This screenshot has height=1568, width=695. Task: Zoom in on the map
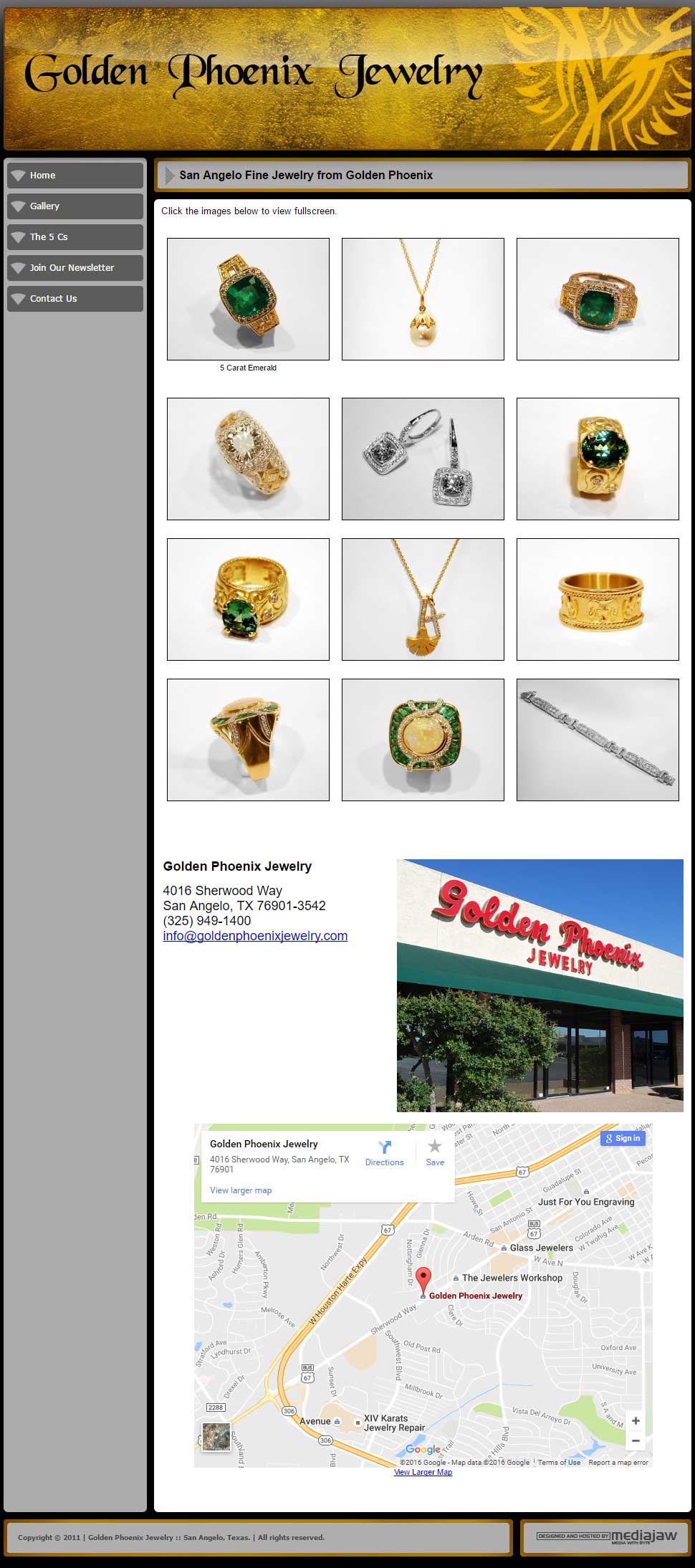tap(636, 1420)
